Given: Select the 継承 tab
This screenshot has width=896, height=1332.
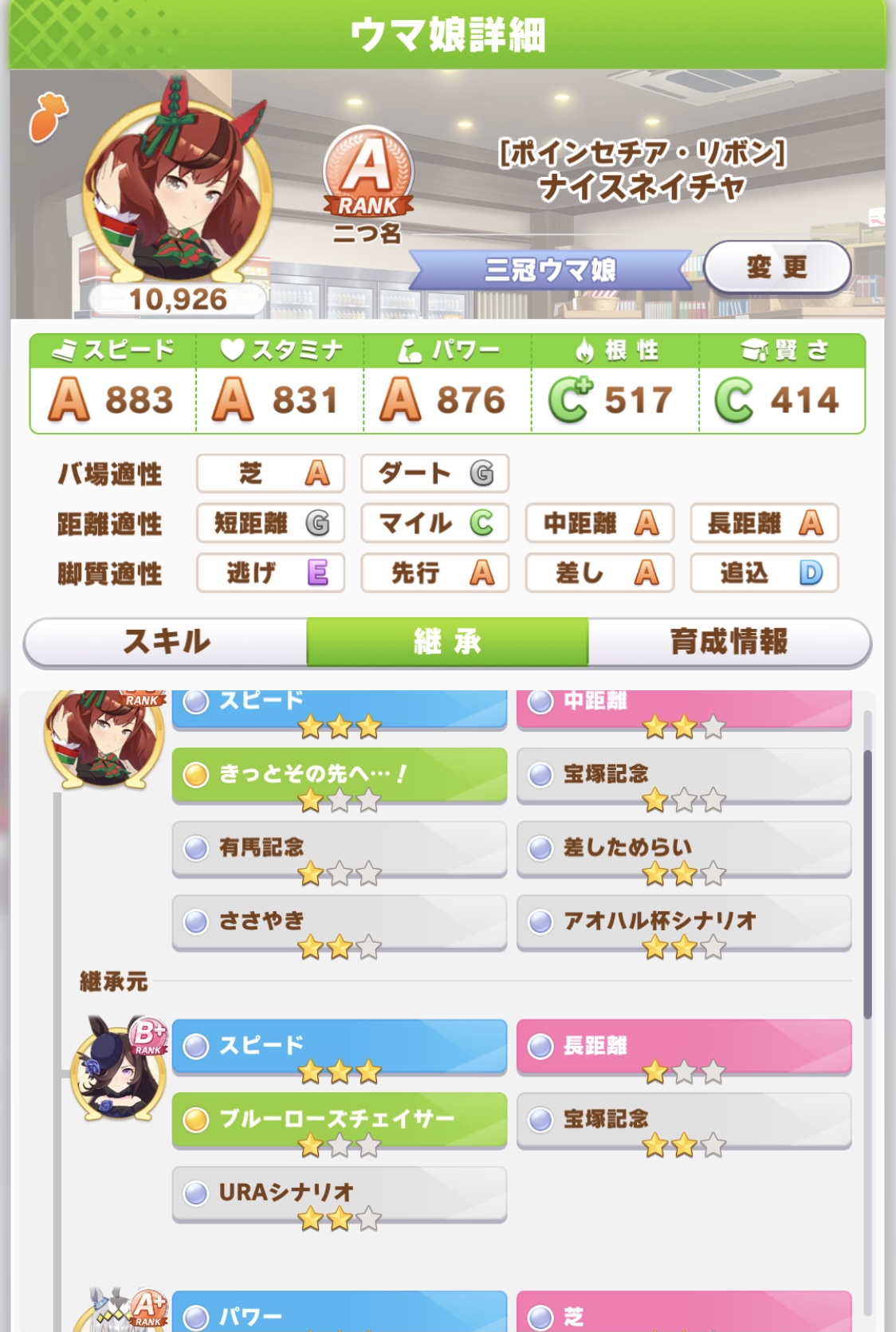Looking at the screenshot, I should [x=447, y=641].
